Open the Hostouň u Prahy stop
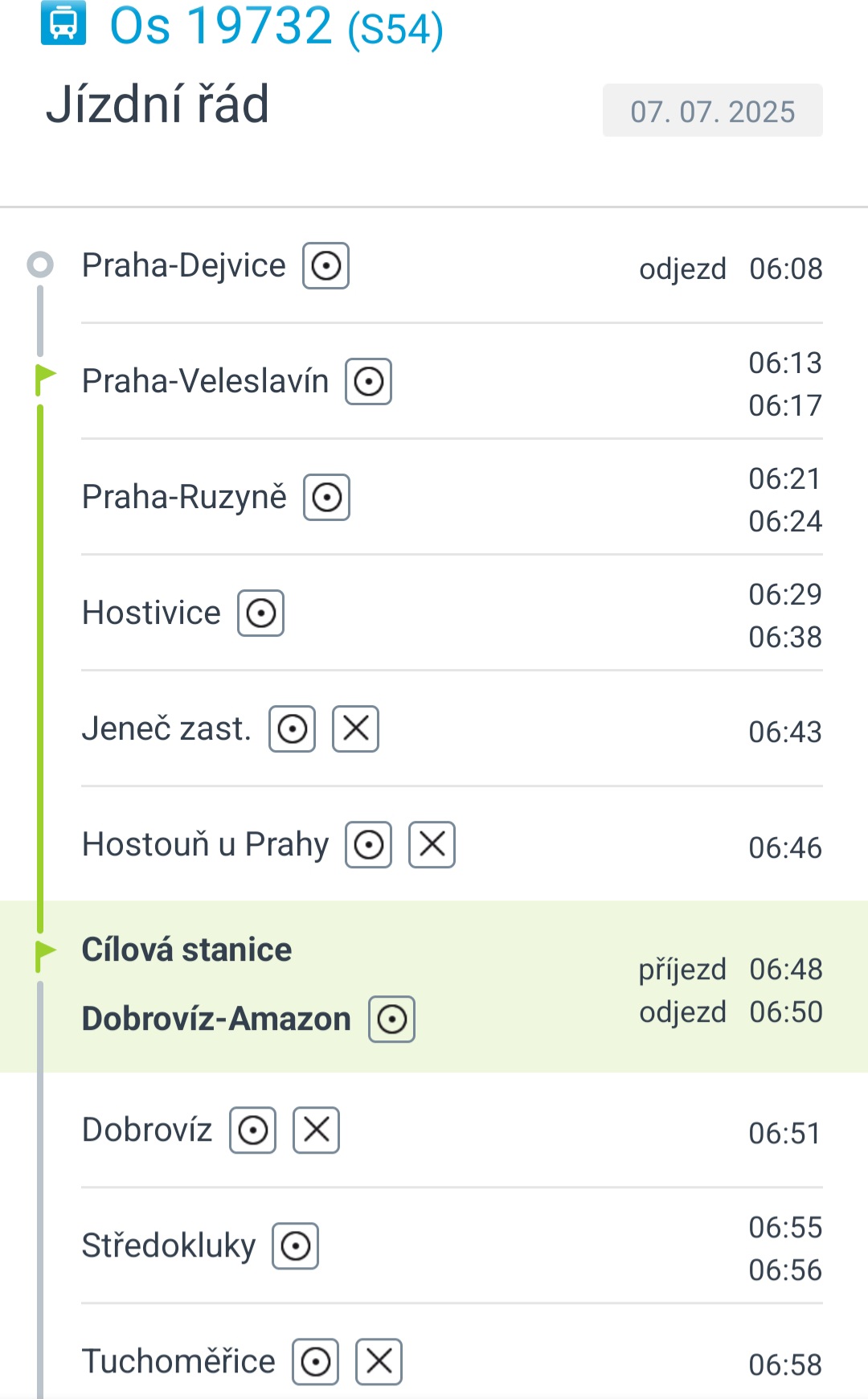The height and width of the screenshot is (1399, 868). pos(434,845)
